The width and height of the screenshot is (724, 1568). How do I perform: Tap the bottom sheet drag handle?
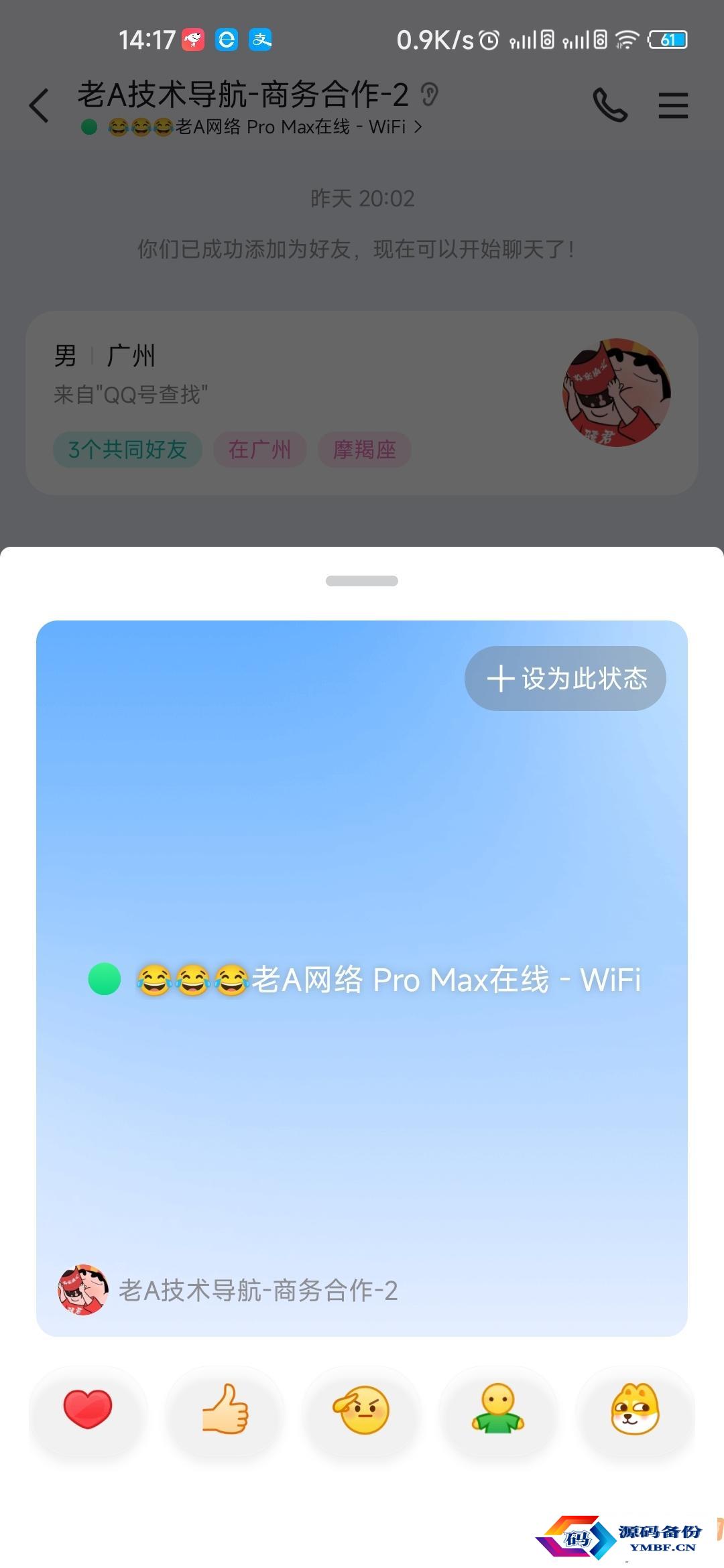[x=362, y=580]
